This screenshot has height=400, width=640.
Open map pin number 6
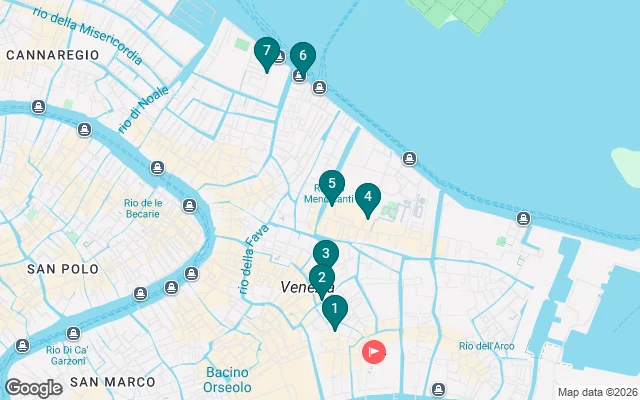(303, 56)
